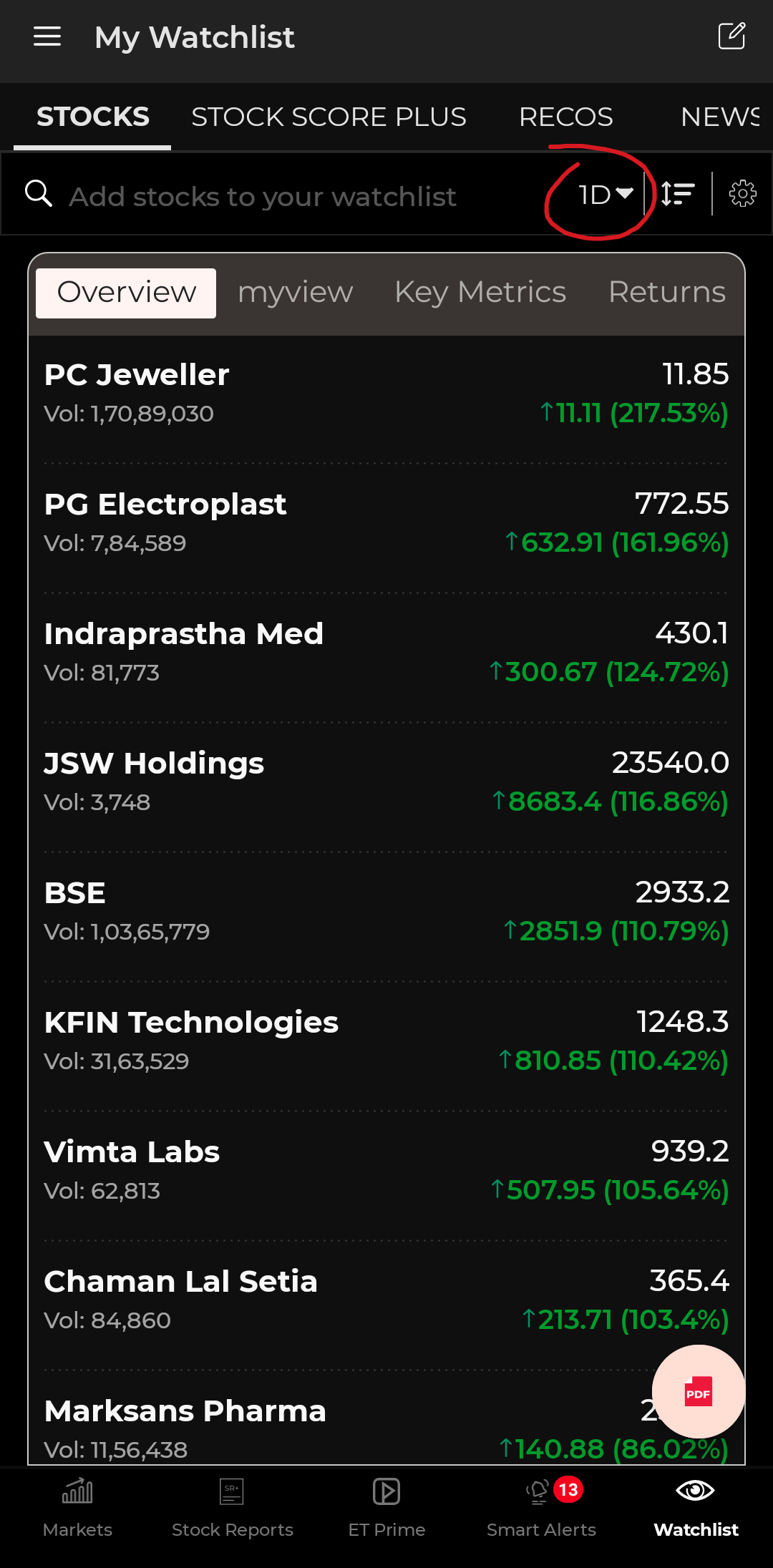
Task: Open Smart Alerts with 13 notifications
Action: 541,1508
